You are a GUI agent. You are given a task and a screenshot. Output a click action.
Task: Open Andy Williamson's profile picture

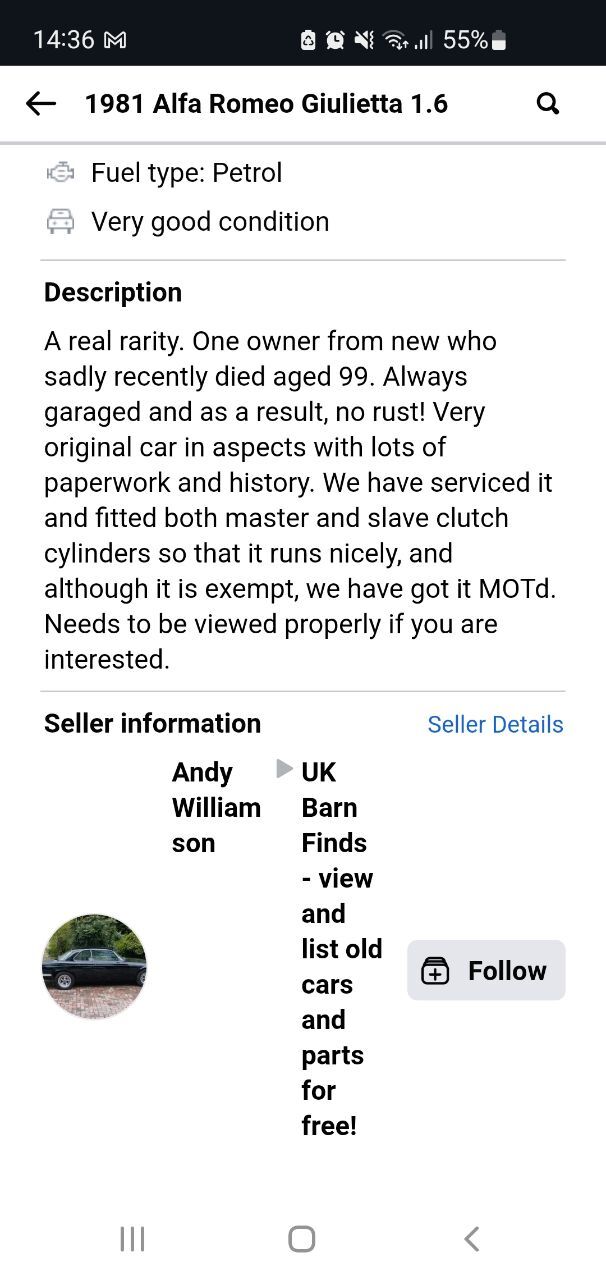pyautogui.click(x=94, y=966)
